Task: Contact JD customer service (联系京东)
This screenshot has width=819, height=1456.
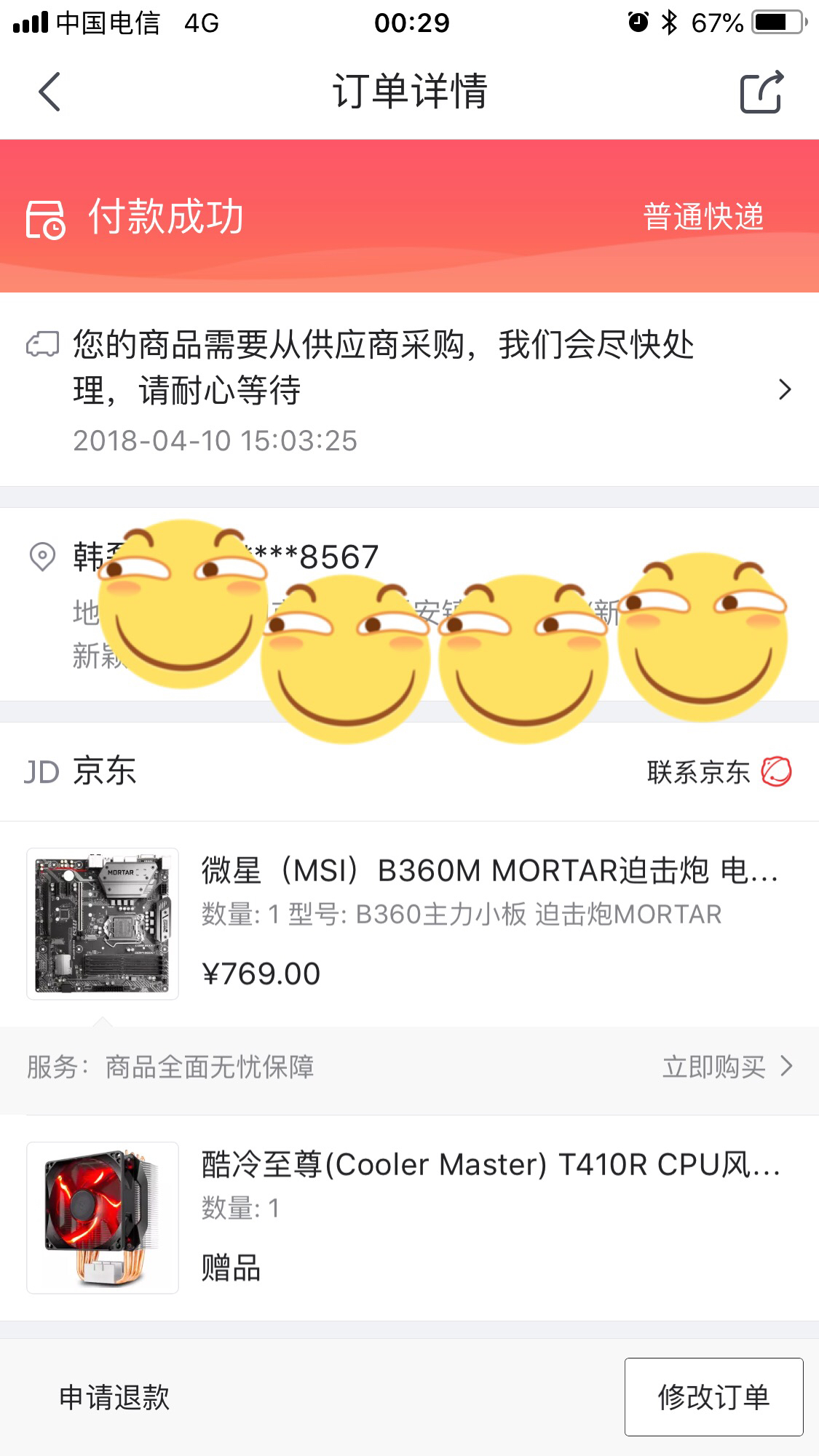Action: [719, 772]
